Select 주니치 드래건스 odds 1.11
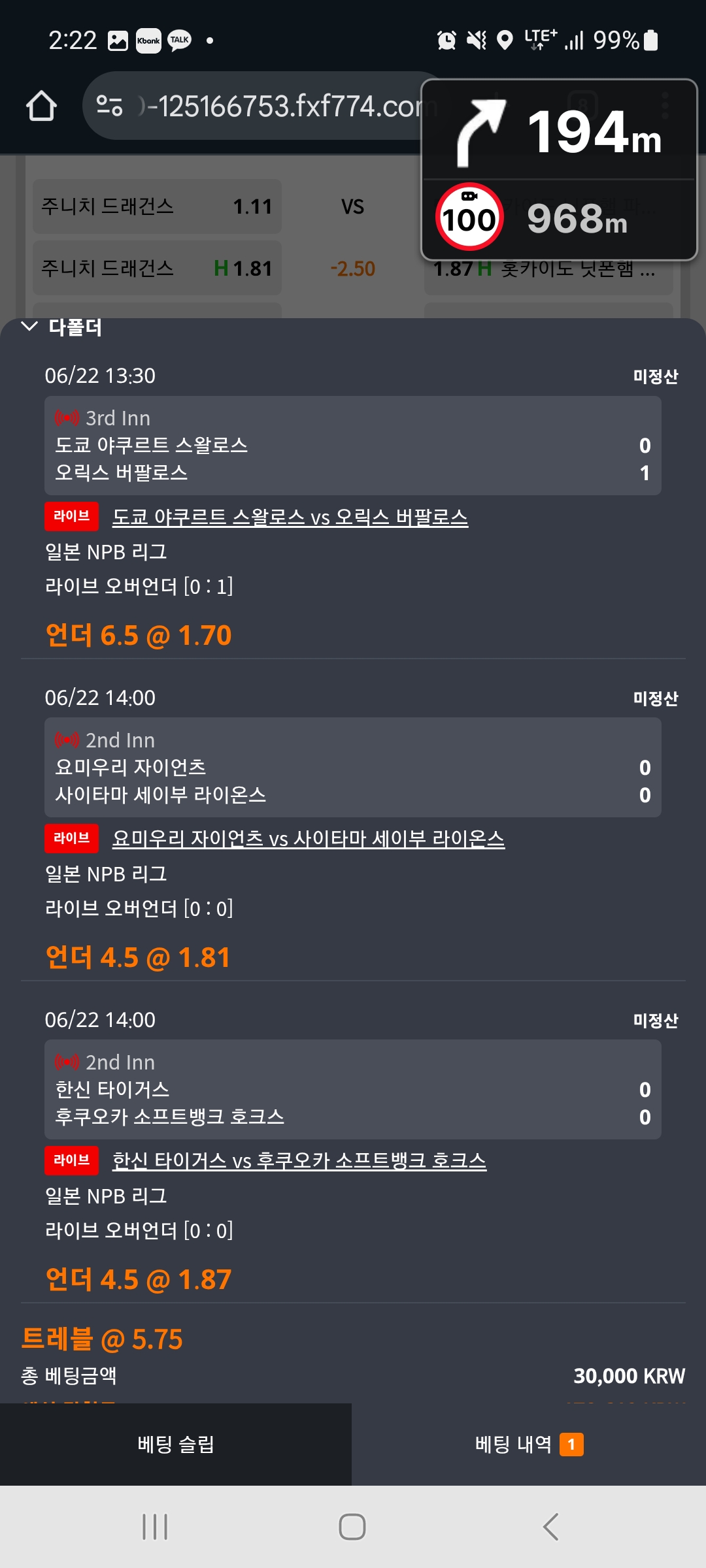This screenshot has width=706, height=1568. pos(157,206)
